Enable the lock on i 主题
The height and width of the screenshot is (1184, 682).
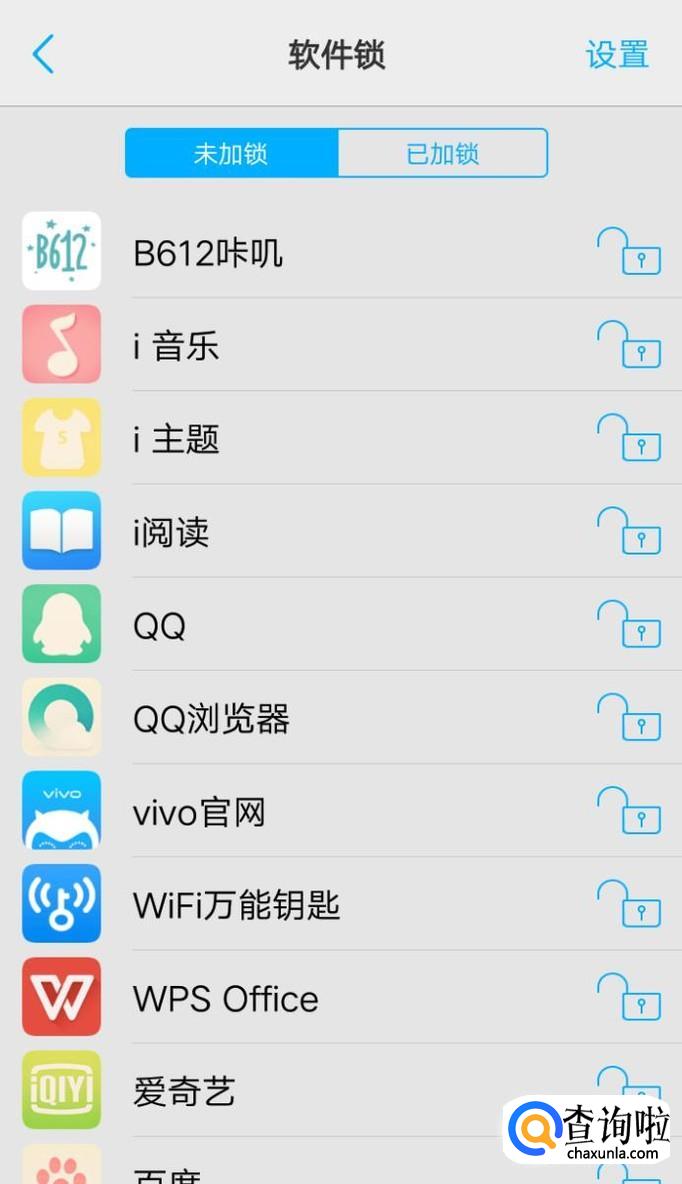629,438
